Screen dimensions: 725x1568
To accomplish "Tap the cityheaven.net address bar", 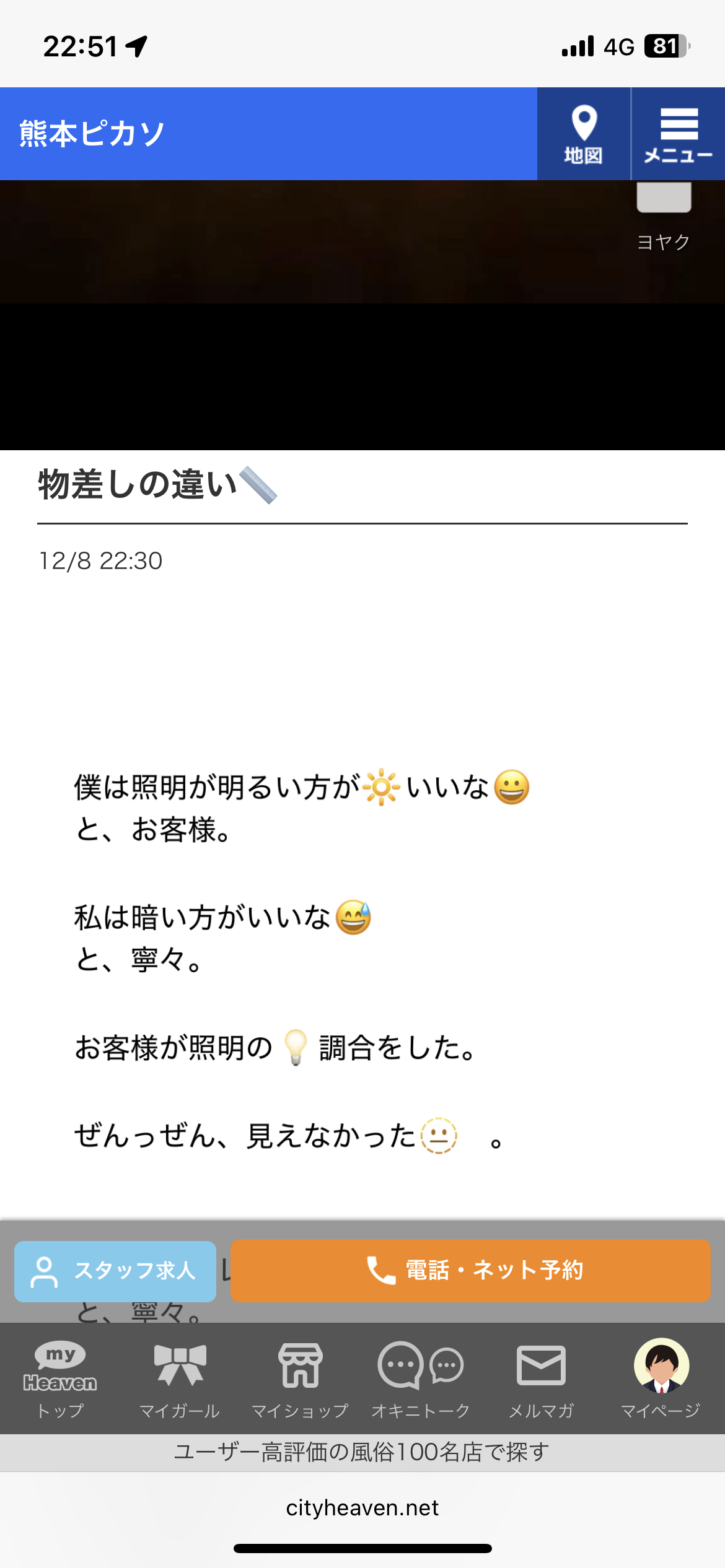I will pos(362,1508).
